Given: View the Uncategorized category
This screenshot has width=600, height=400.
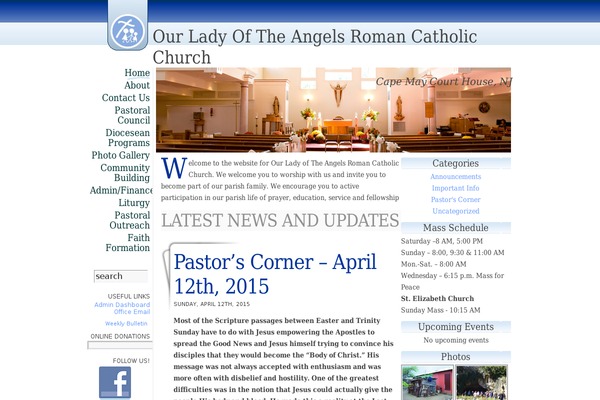Looking at the screenshot, I should (x=455, y=211).
